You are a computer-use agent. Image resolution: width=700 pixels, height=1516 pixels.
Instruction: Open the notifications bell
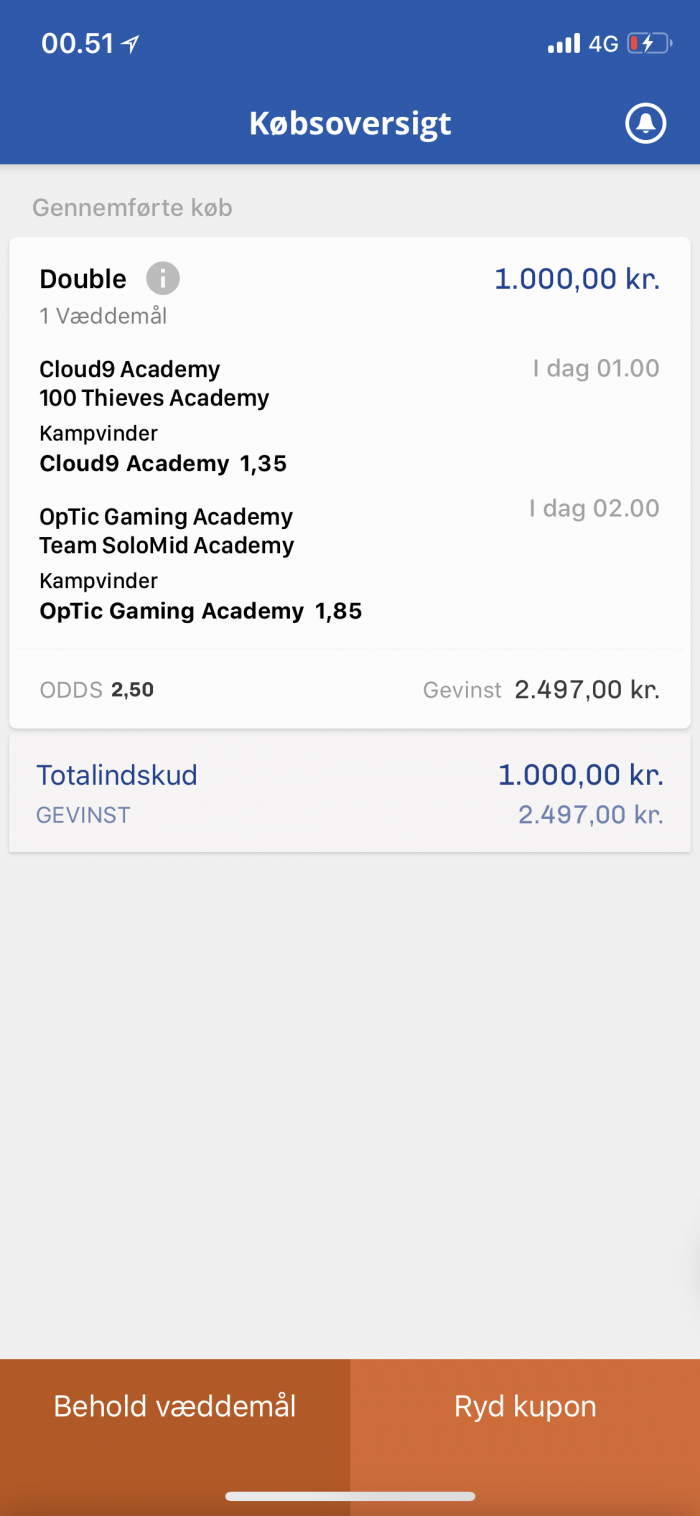pos(646,123)
